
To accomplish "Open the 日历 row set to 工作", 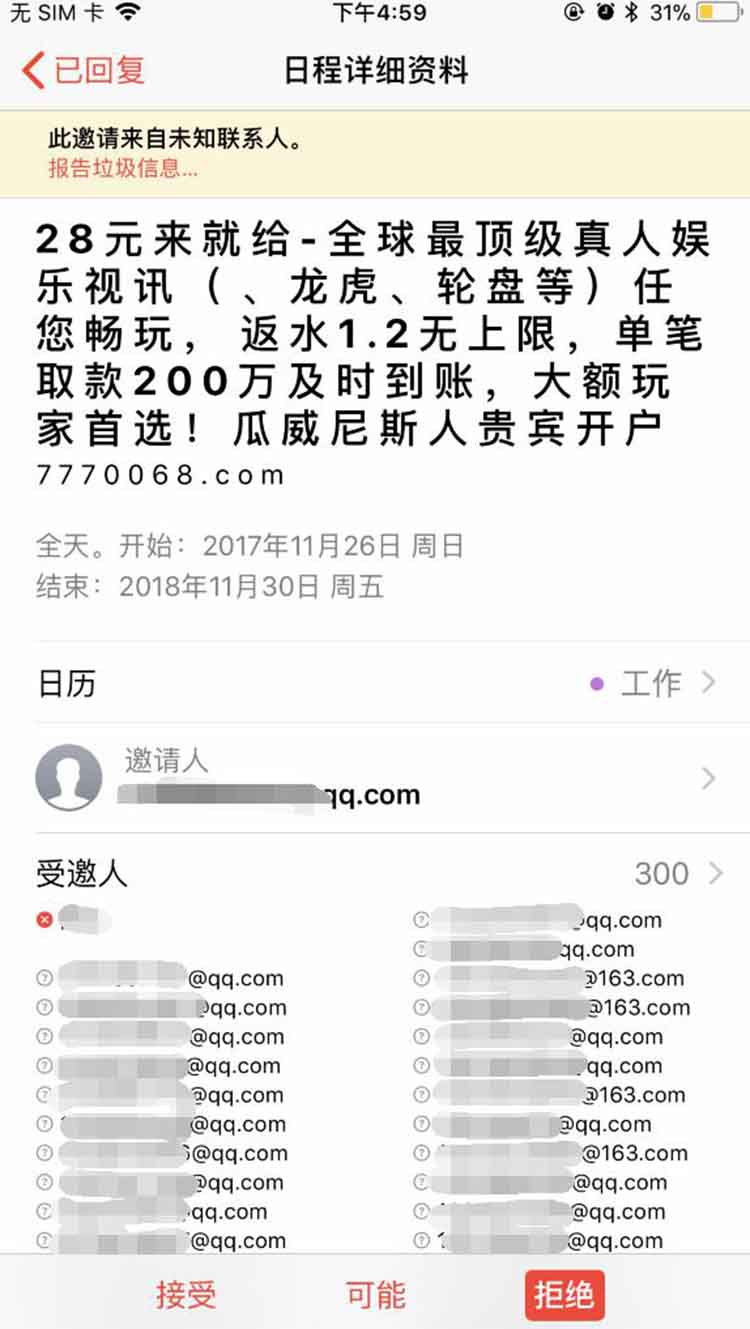I will [x=375, y=684].
